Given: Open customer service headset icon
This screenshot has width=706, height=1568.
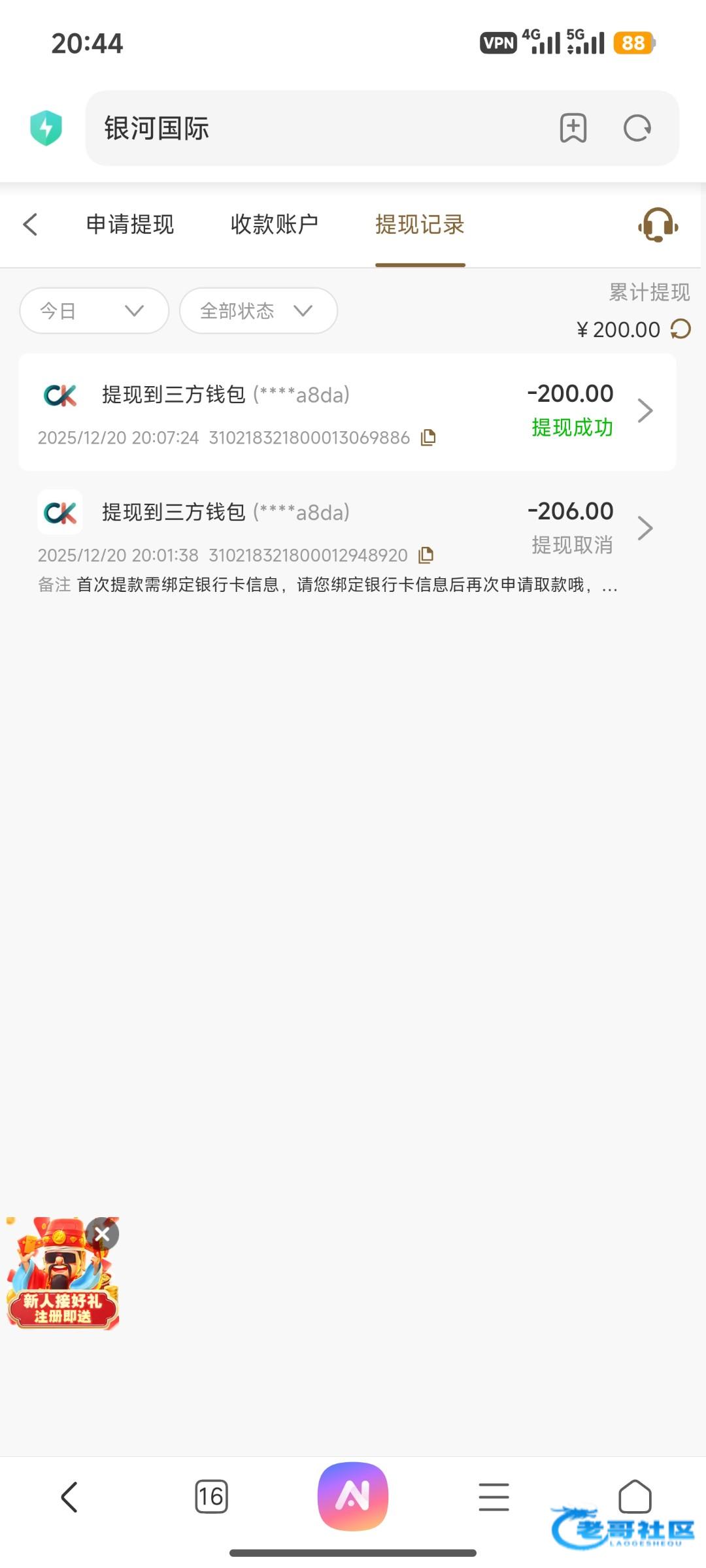Looking at the screenshot, I should tap(658, 225).
